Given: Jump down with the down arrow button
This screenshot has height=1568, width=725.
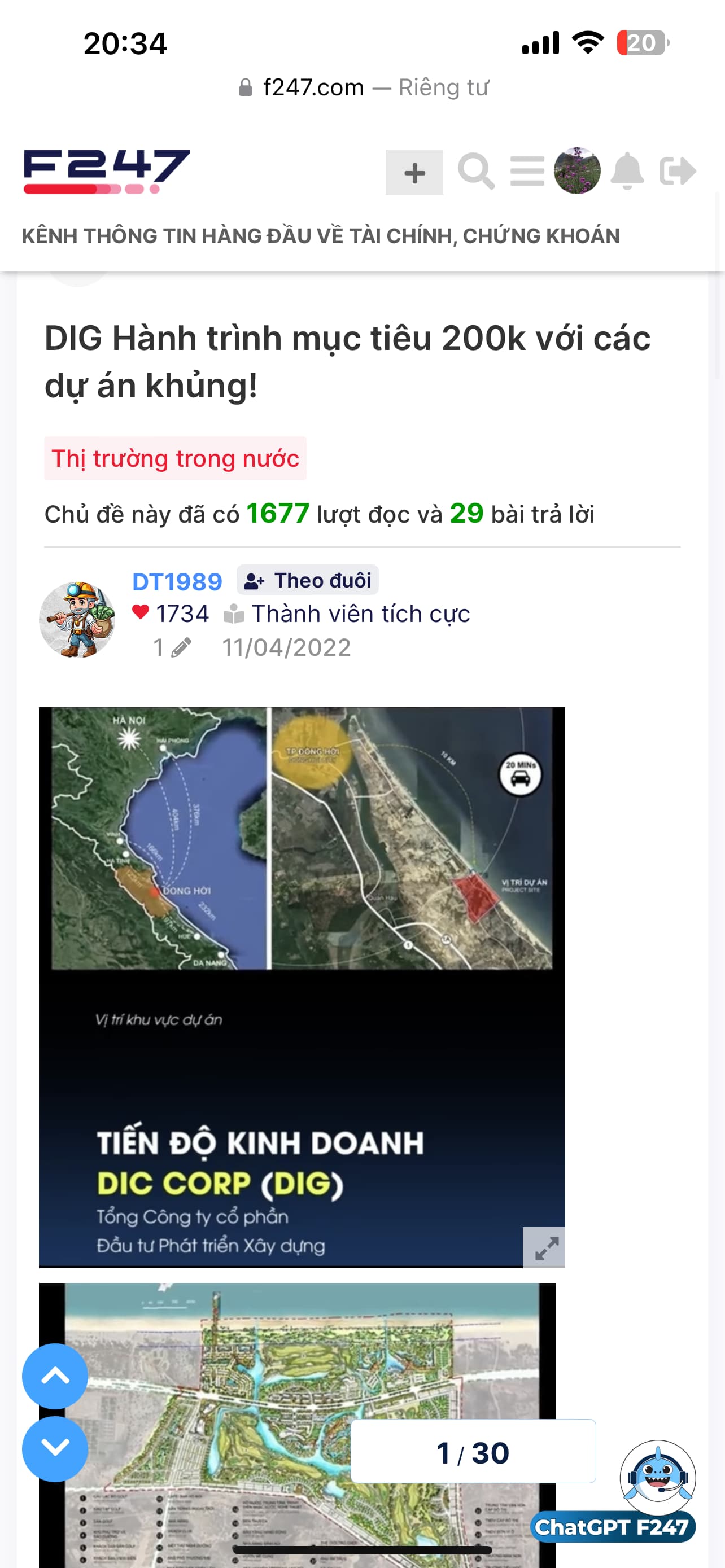Looking at the screenshot, I should 55,1448.
